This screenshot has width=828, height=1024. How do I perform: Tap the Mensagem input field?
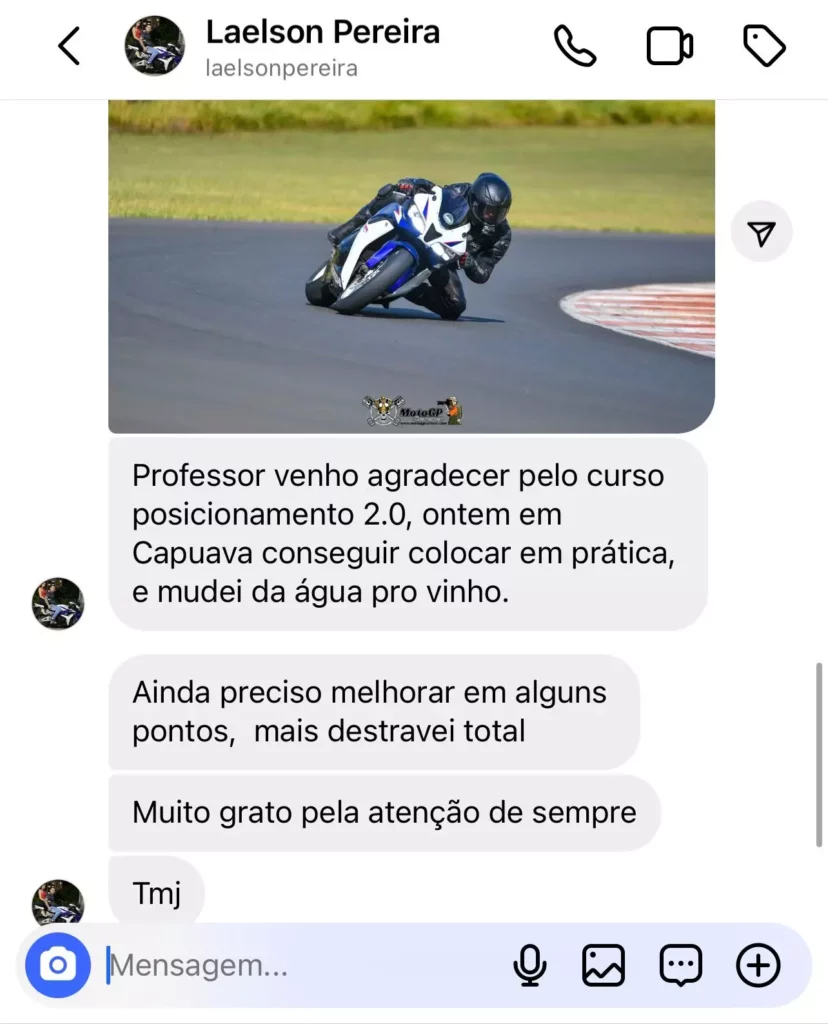pyautogui.click(x=250, y=965)
